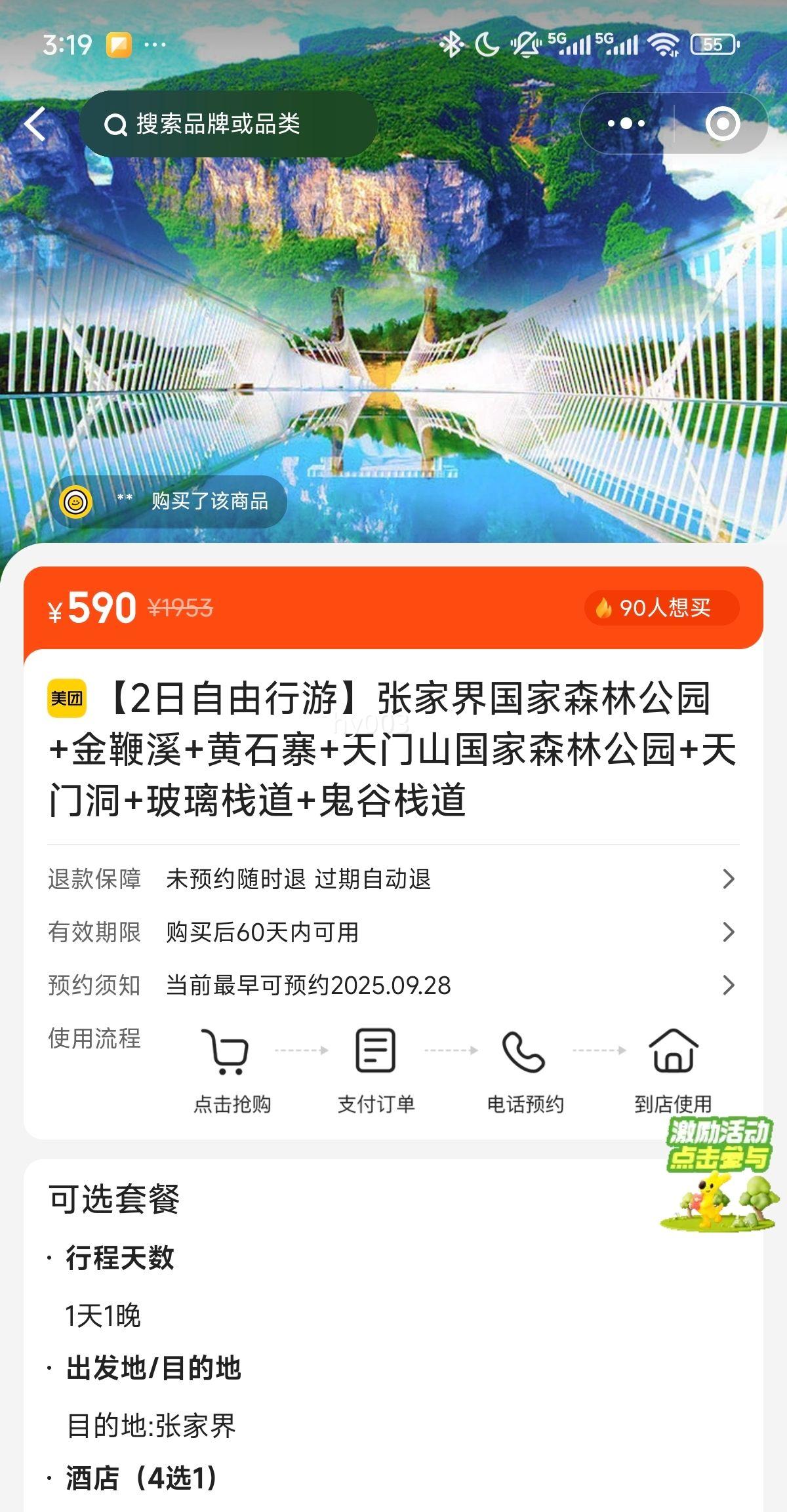View 有效期限 validity period details
The image size is (787, 1512).
tap(392, 932)
